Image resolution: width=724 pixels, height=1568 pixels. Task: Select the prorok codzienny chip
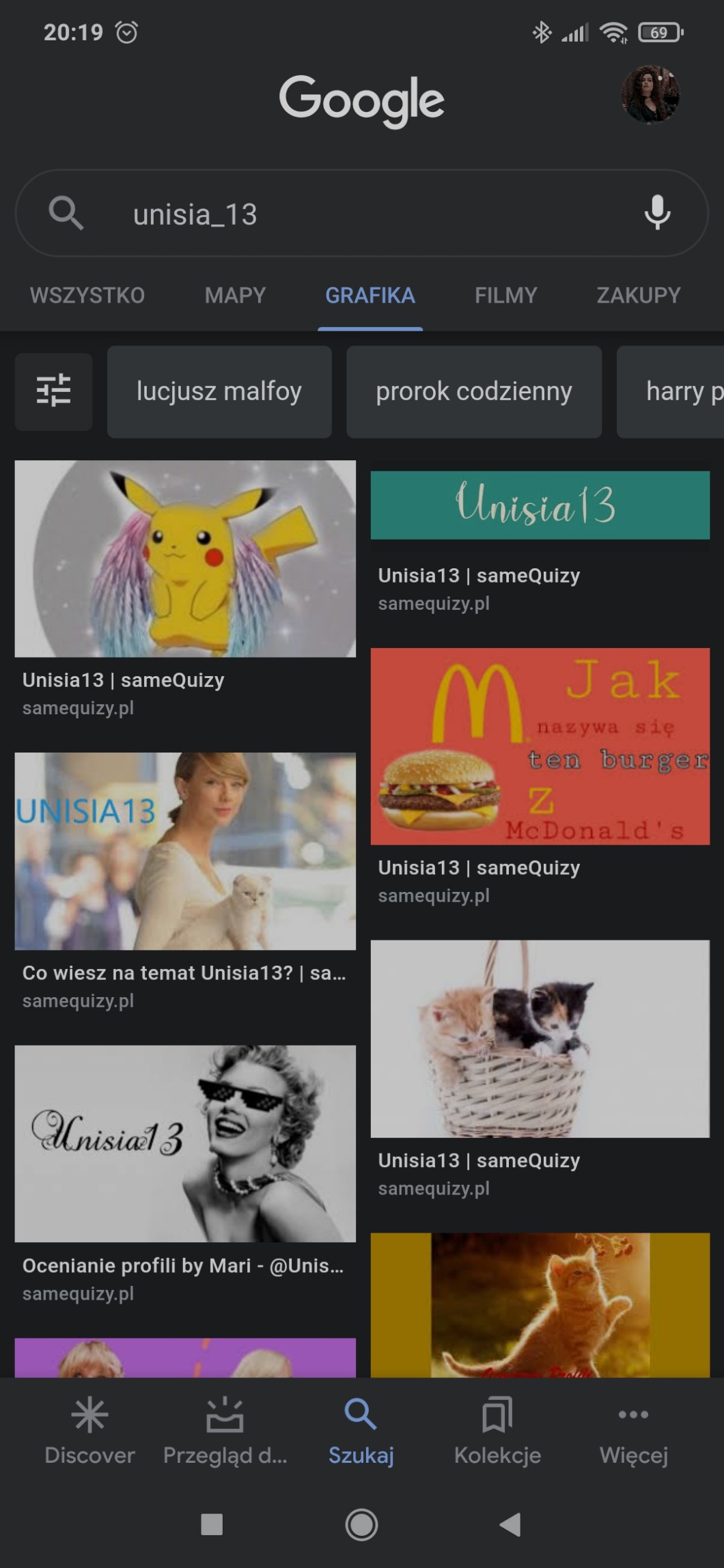(474, 391)
